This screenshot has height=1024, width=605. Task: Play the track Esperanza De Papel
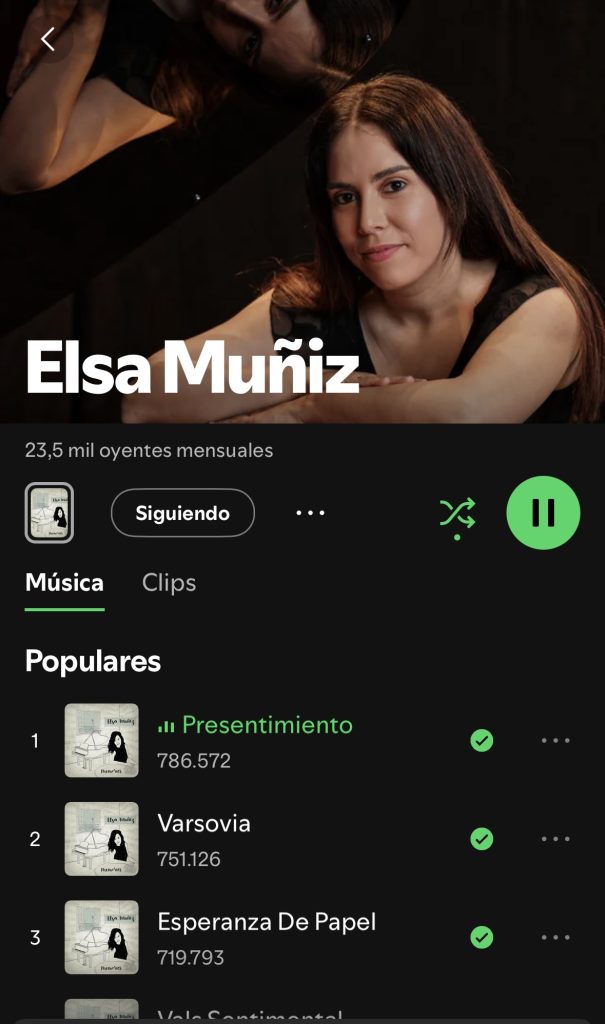coord(266,922)
